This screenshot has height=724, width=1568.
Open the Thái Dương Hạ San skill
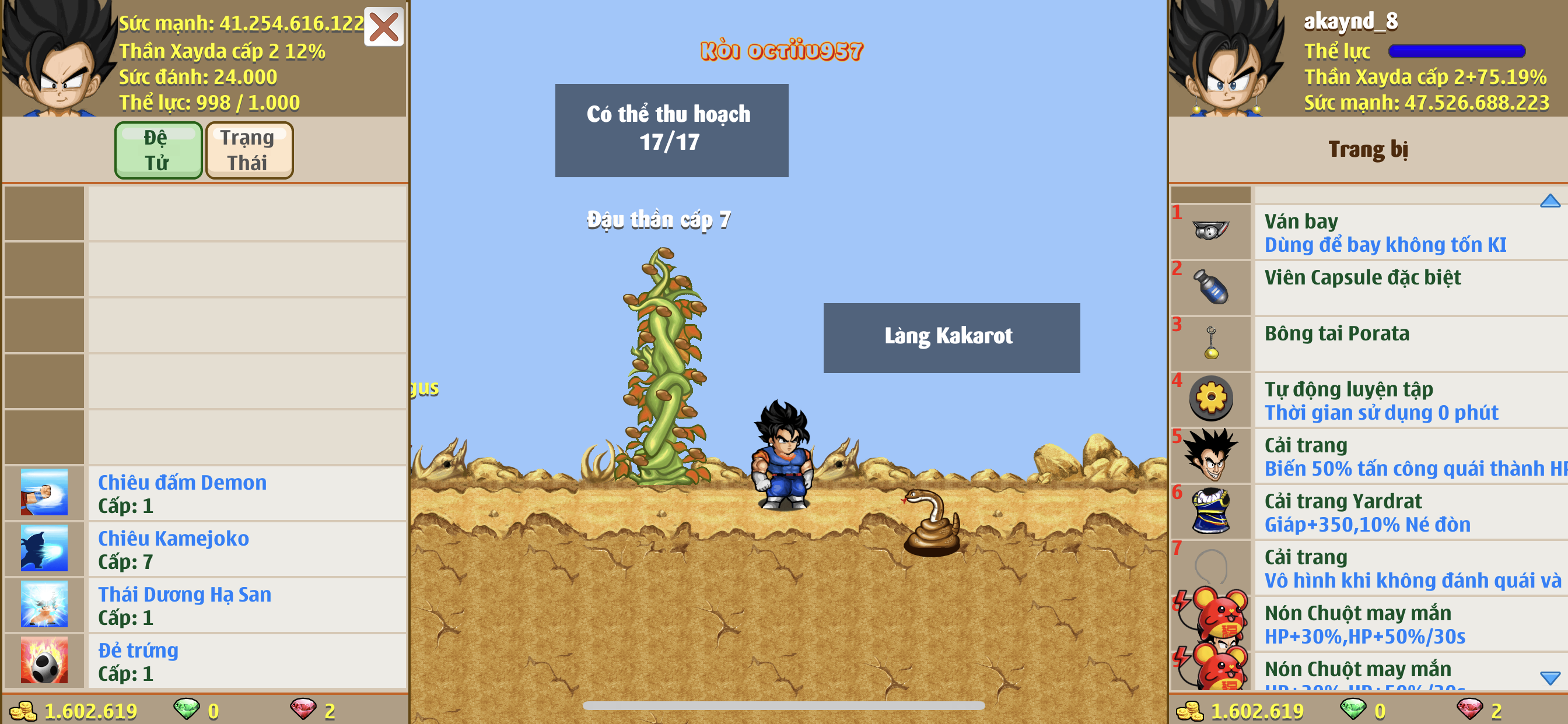pos(246,605)
